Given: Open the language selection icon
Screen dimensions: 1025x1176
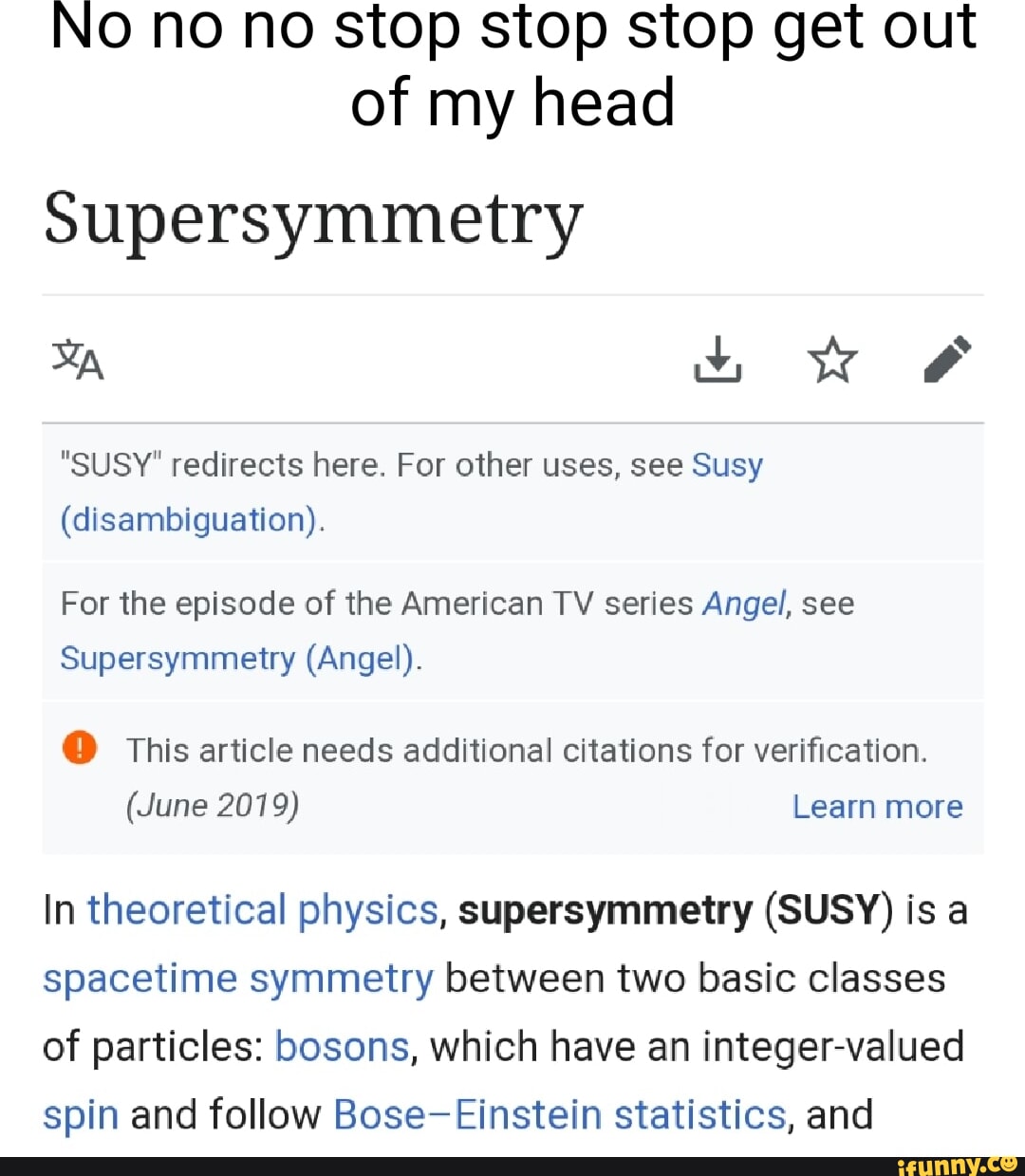Looking at the screenshot, I should (77, 361).
